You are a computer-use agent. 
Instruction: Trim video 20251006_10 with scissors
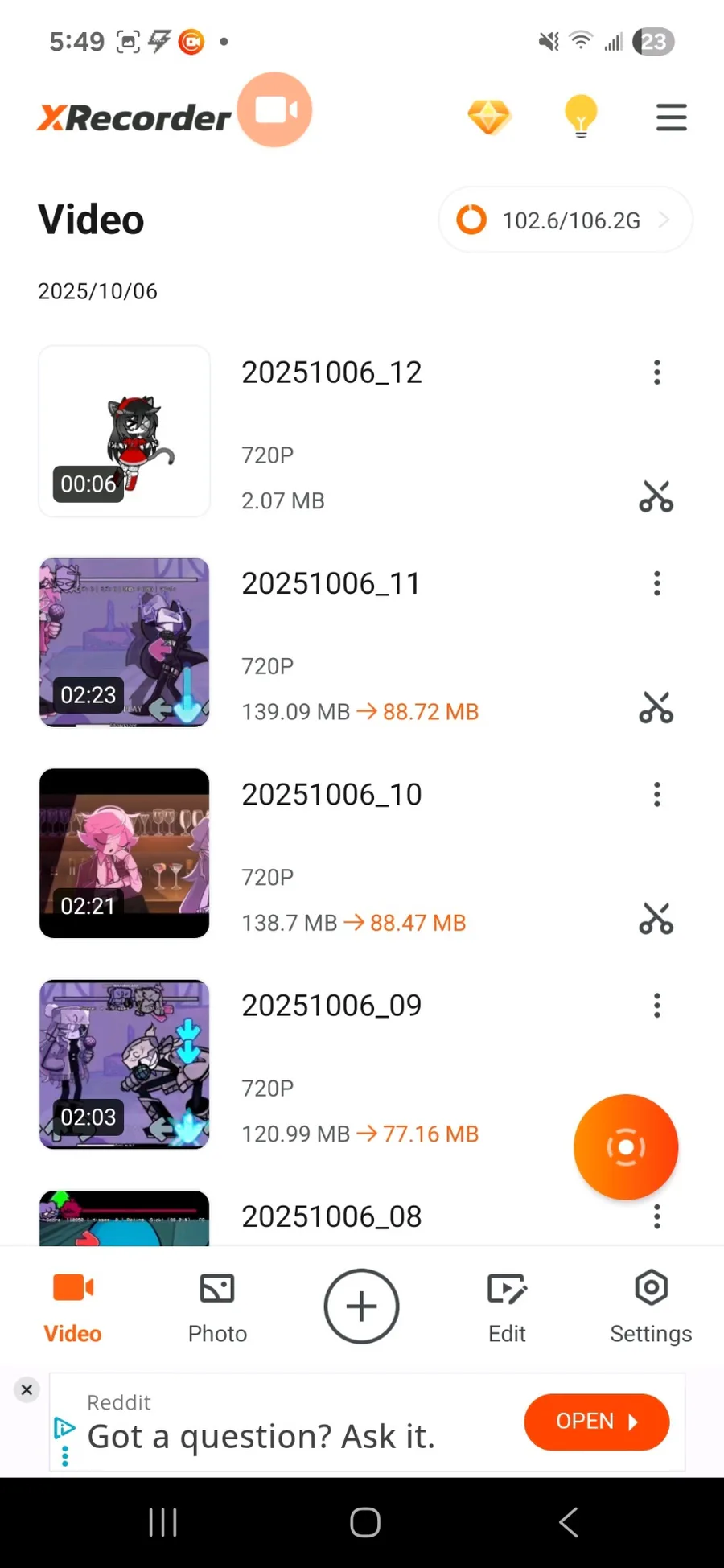[656, 919]
